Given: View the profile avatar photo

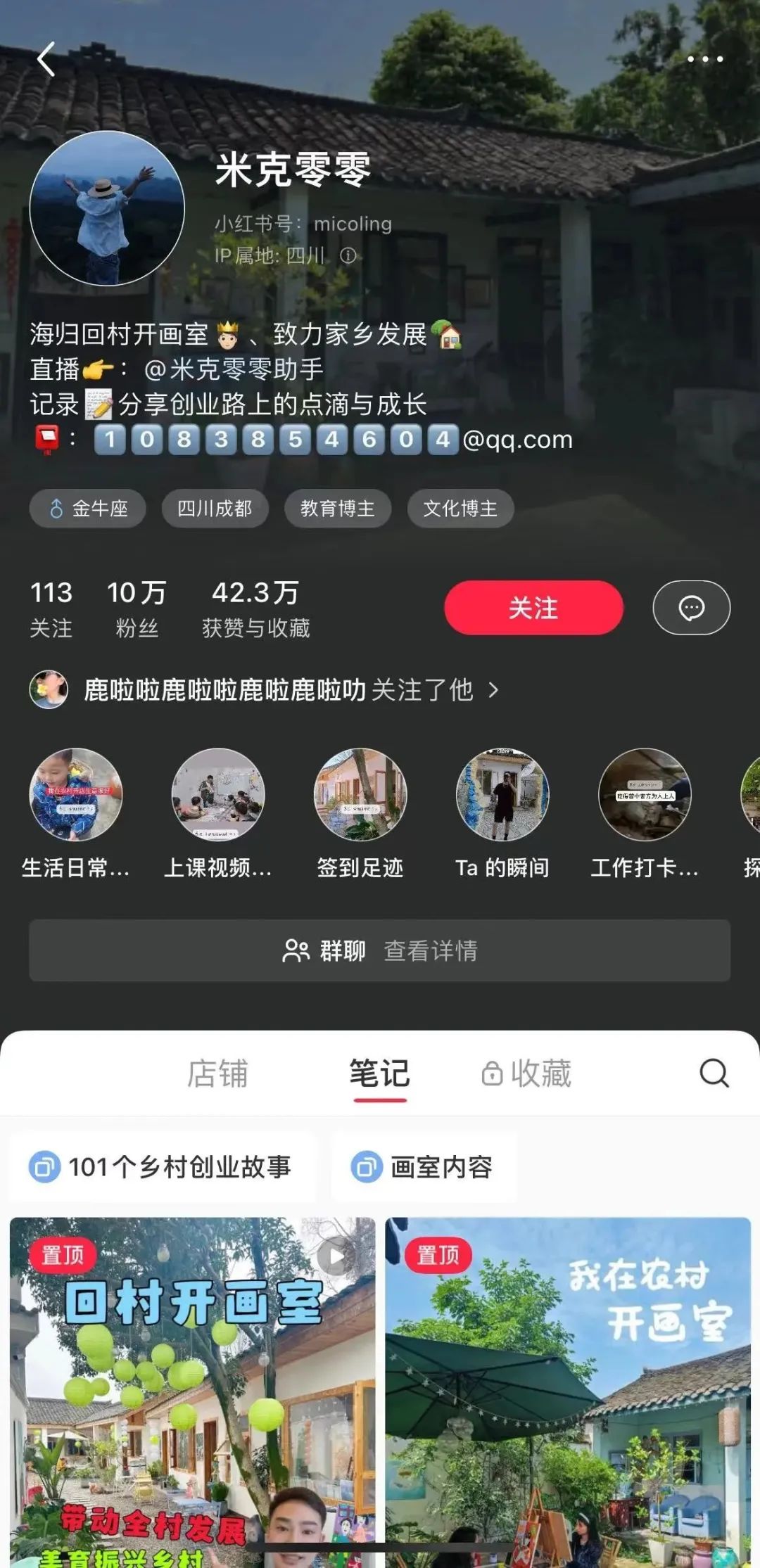Looking at the screenshot, I should tap(107, 208).
